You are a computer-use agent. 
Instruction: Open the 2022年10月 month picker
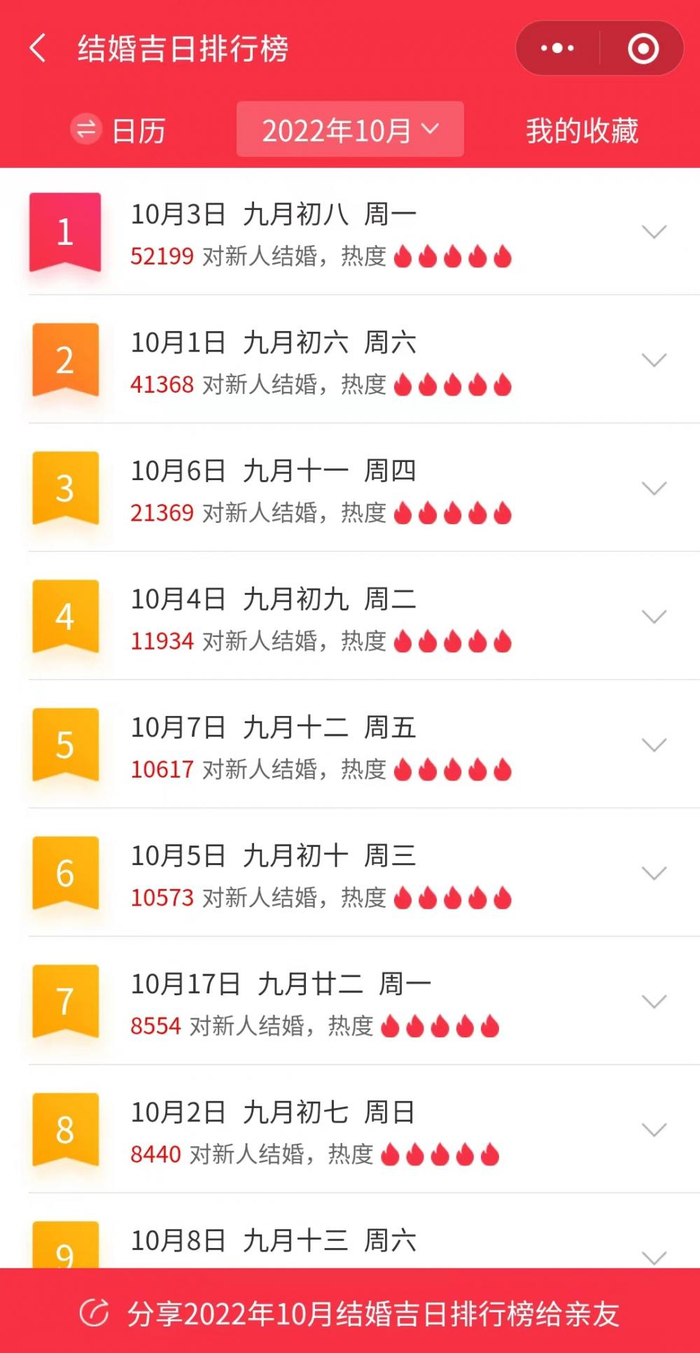pyautogui.click(x=350, y=130)
